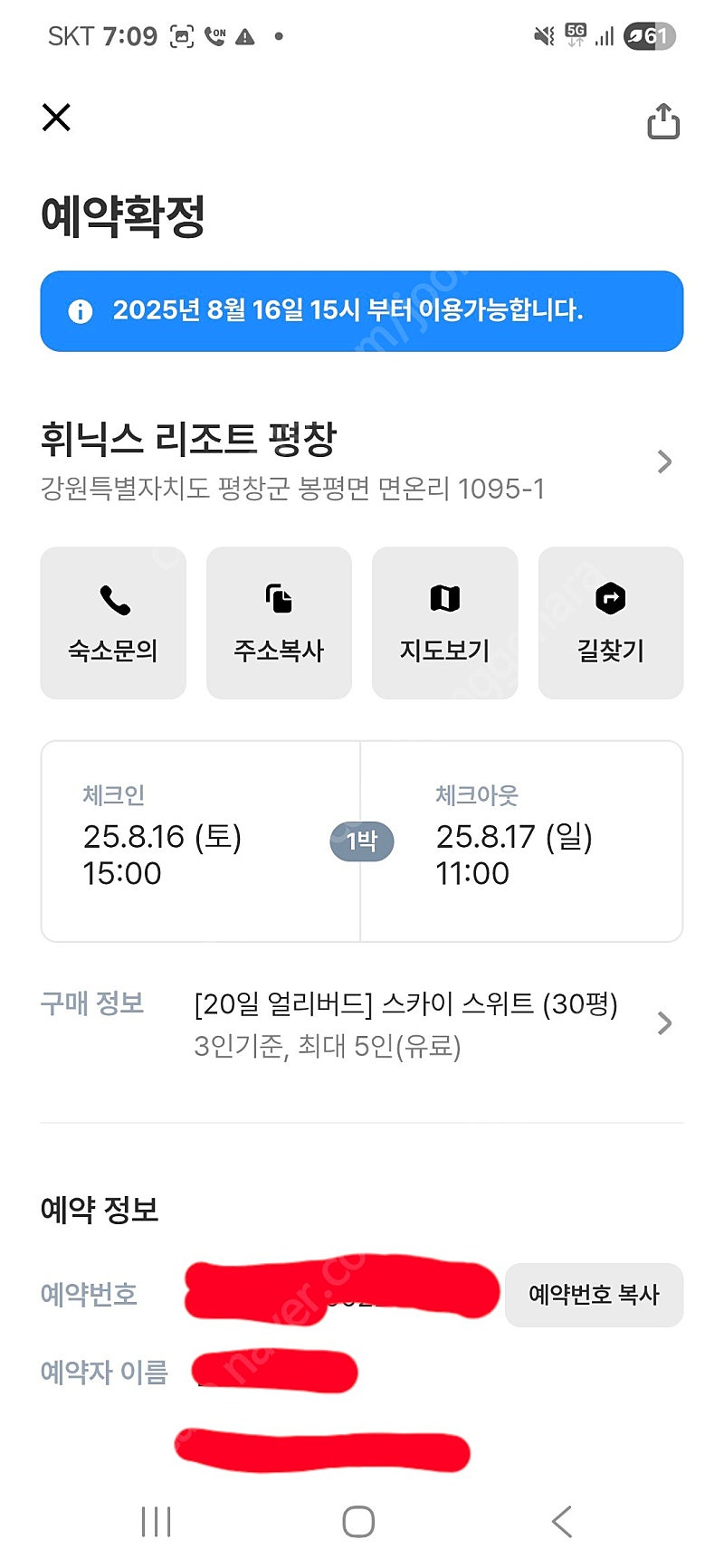Screen dimensions: 724x1568
Task: Get directions with 길찾기
Action: (611, 622)
